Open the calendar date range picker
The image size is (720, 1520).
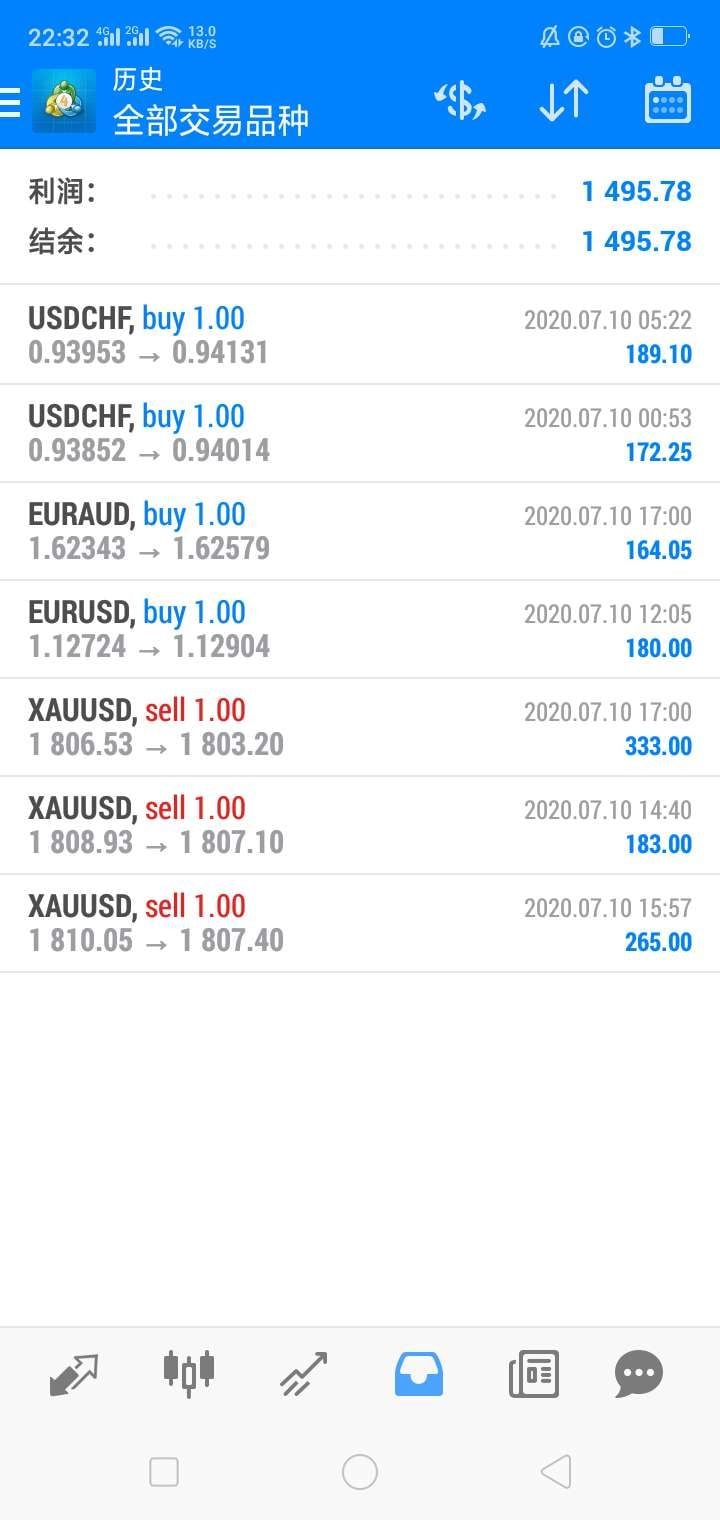(x=668, y=100)
